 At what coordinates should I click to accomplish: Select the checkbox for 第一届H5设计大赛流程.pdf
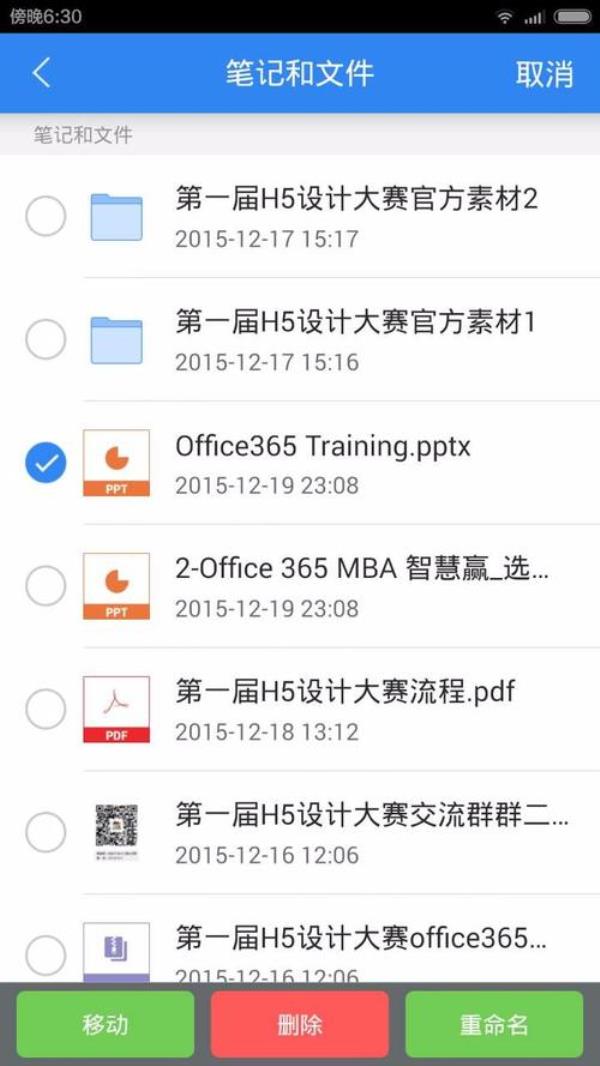pos(45,709)
